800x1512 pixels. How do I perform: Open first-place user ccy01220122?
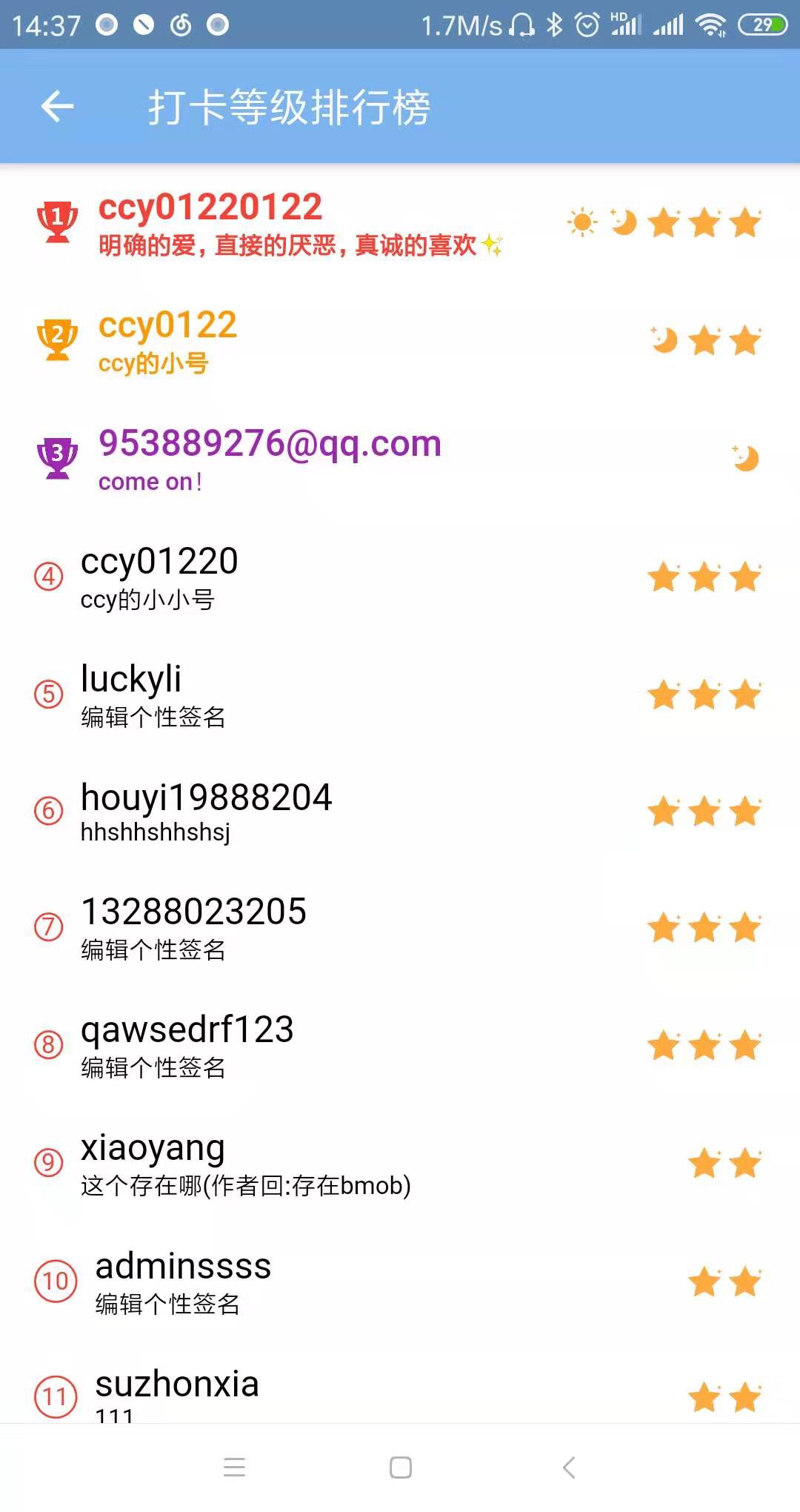click(400, 222)
